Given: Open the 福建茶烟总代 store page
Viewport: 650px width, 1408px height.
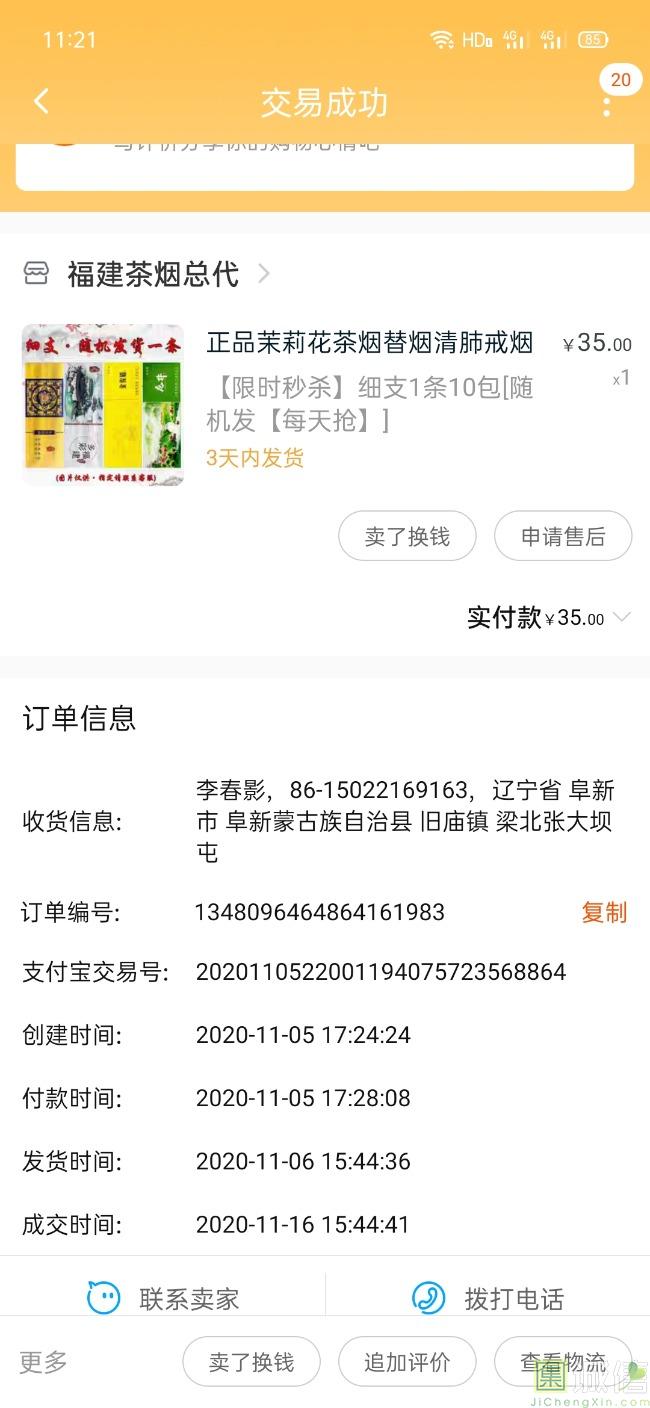Looking at the screenshot, I should 153,274.
